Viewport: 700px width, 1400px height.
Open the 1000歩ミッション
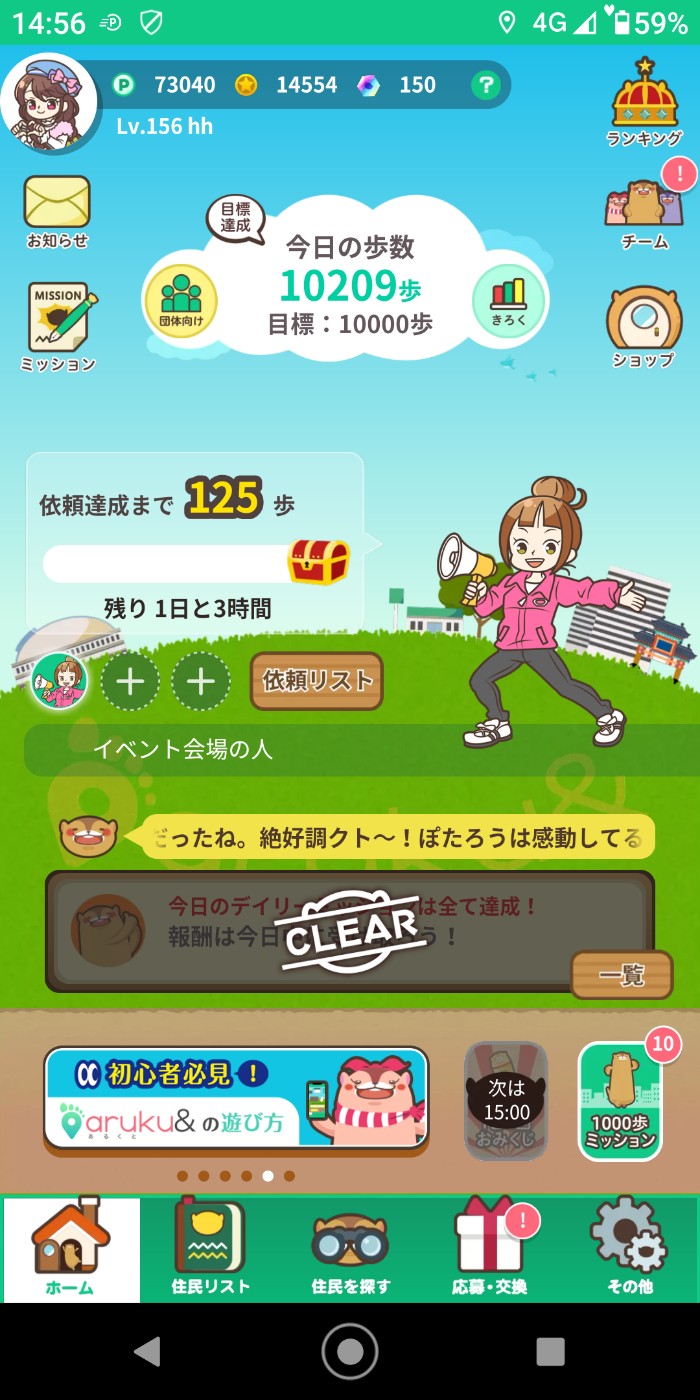(620, 1102)
